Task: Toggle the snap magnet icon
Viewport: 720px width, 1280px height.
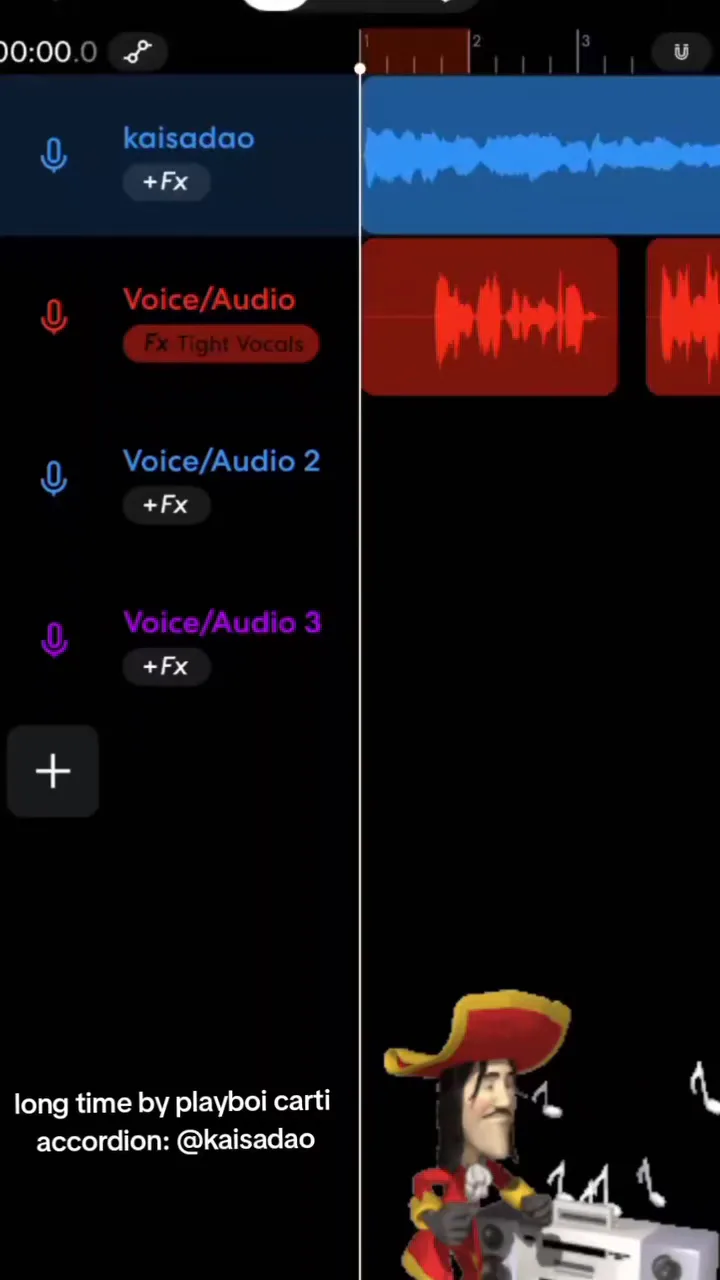Action: 681,52
